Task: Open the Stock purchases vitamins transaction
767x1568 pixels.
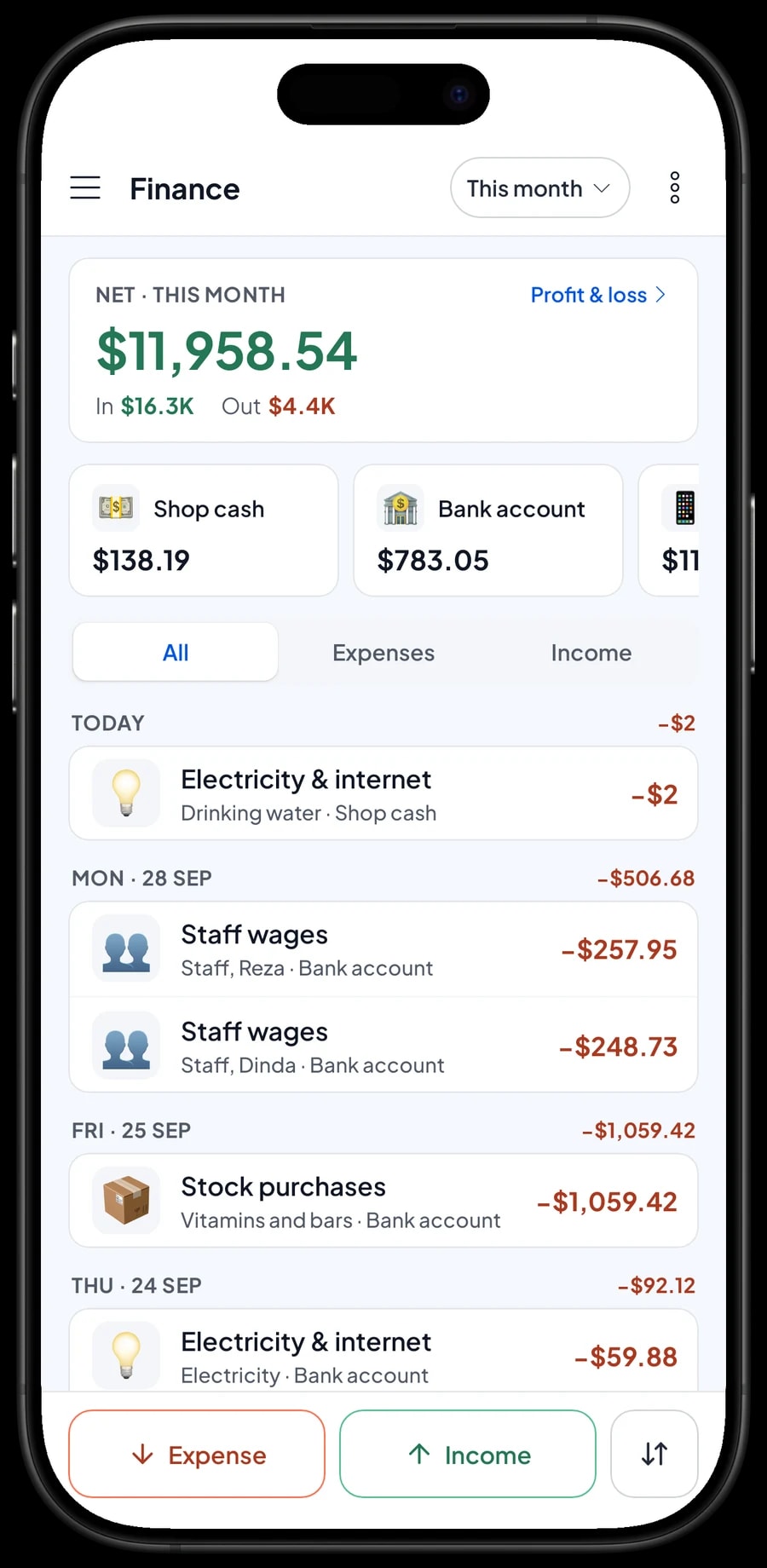Action: tap(383, 1201)
